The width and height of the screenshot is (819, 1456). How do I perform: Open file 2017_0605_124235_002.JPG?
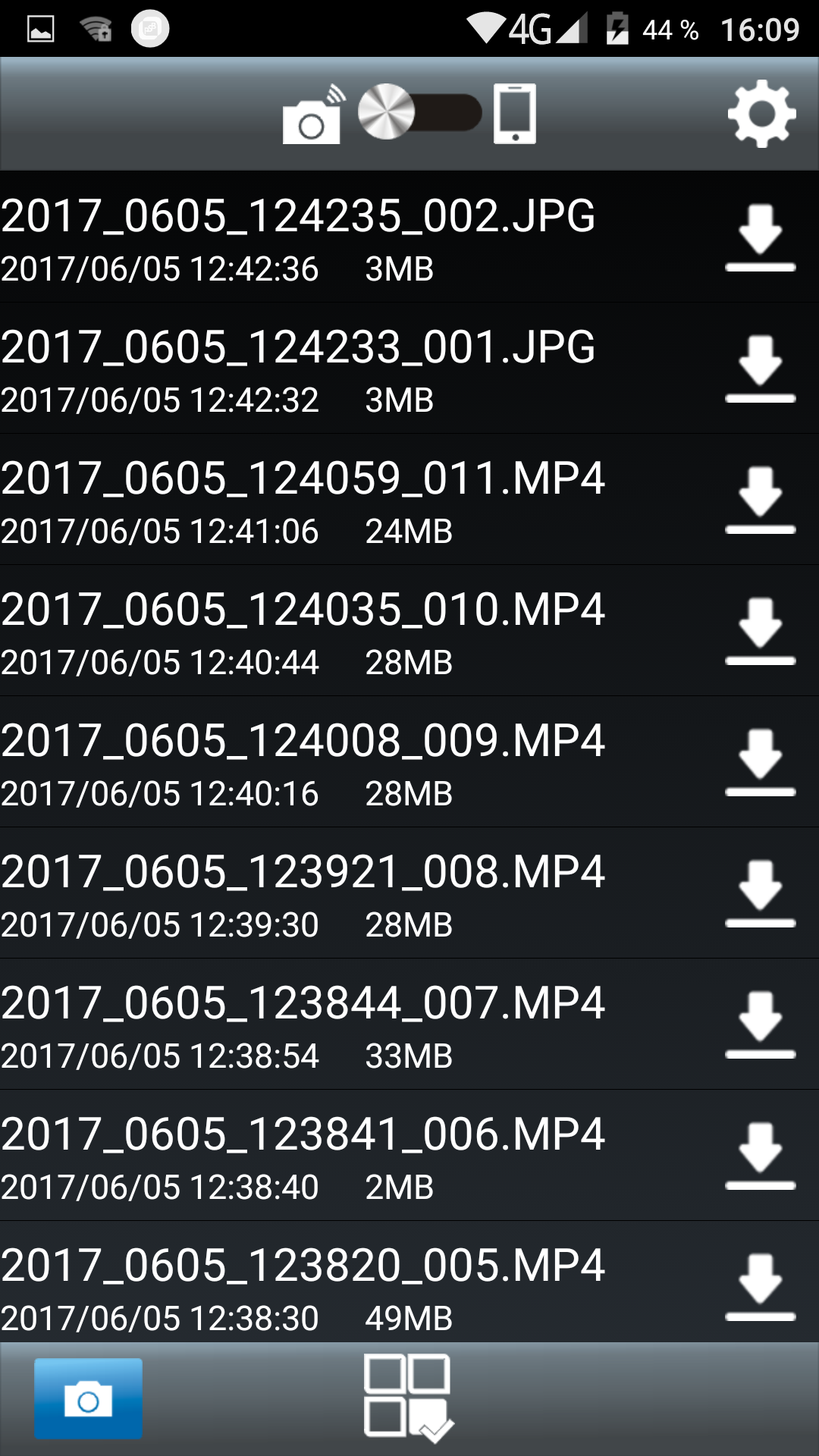point(303,237)
